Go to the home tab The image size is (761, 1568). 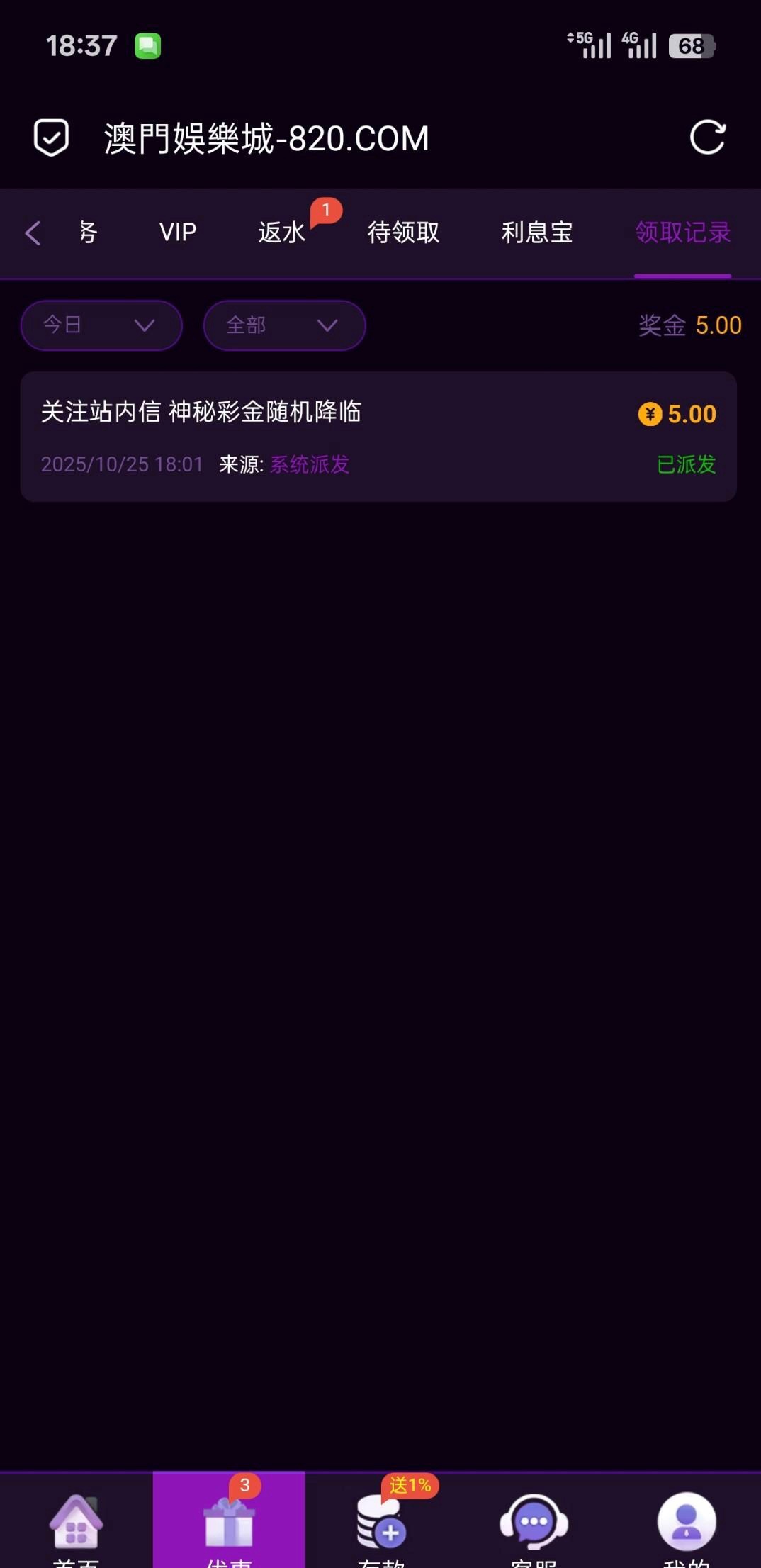(x=76, y=1524)
